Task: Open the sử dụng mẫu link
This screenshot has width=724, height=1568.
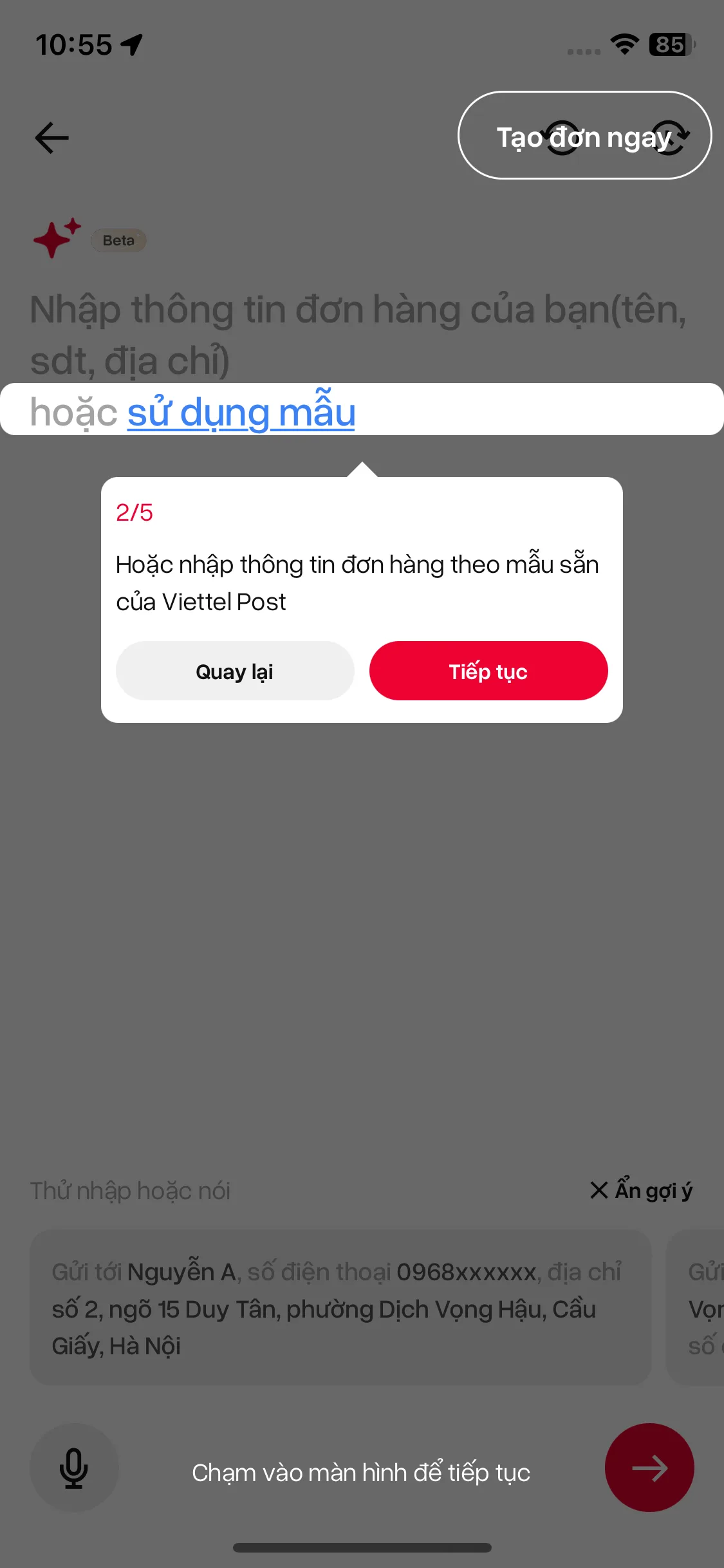Action: pos(241,412)
